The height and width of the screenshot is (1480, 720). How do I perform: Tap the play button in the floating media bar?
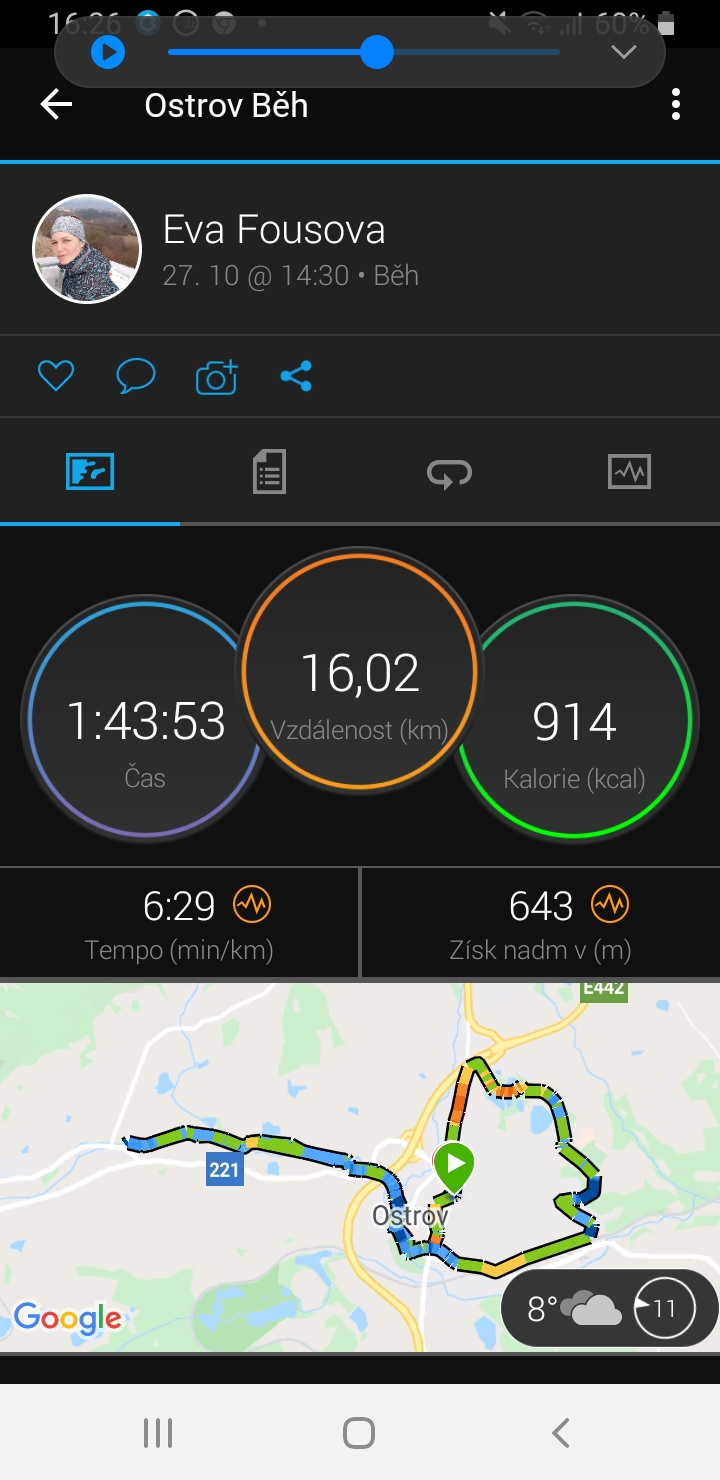click(108, 52)
